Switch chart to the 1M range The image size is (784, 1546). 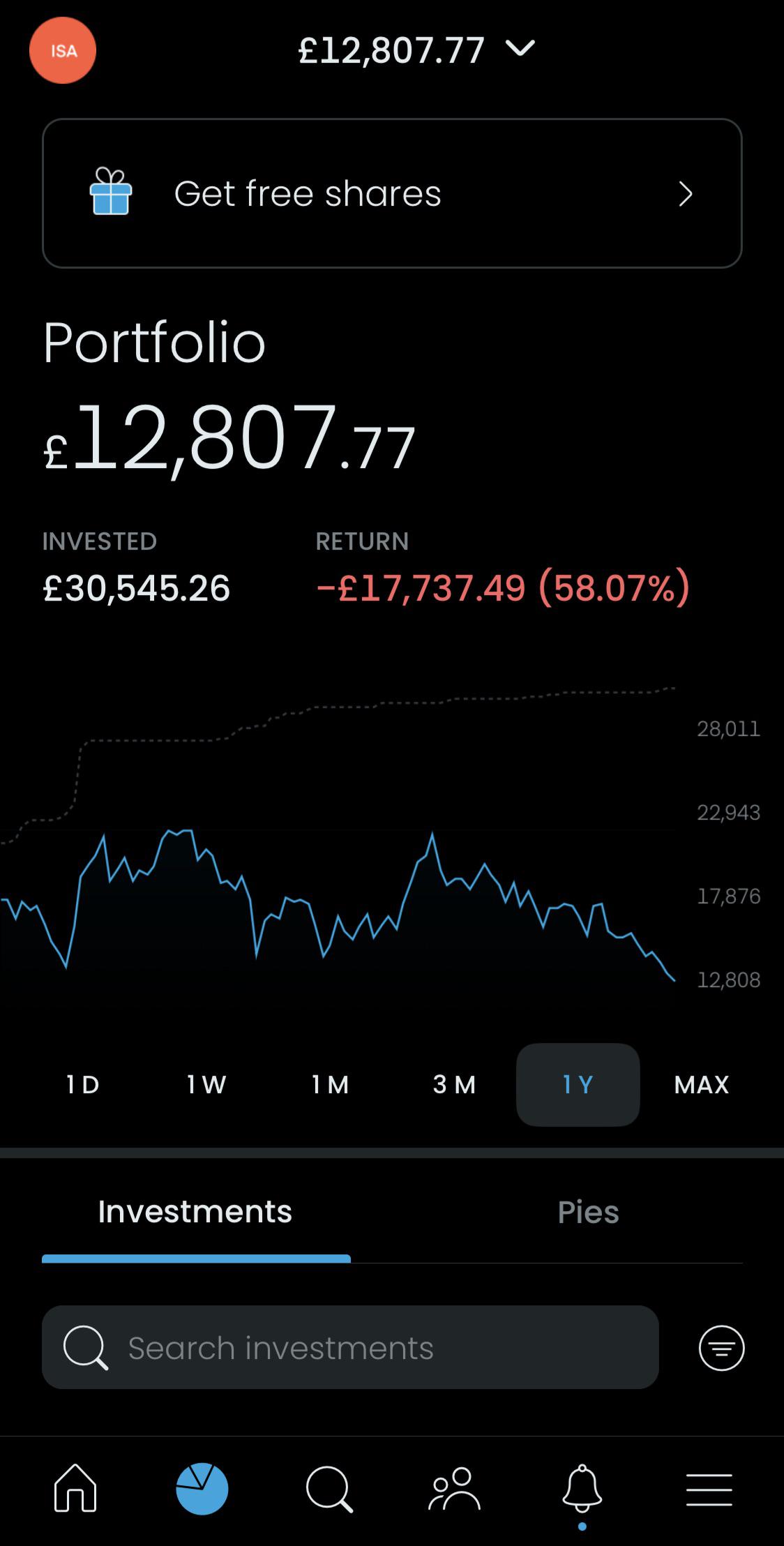[330, 1084]
